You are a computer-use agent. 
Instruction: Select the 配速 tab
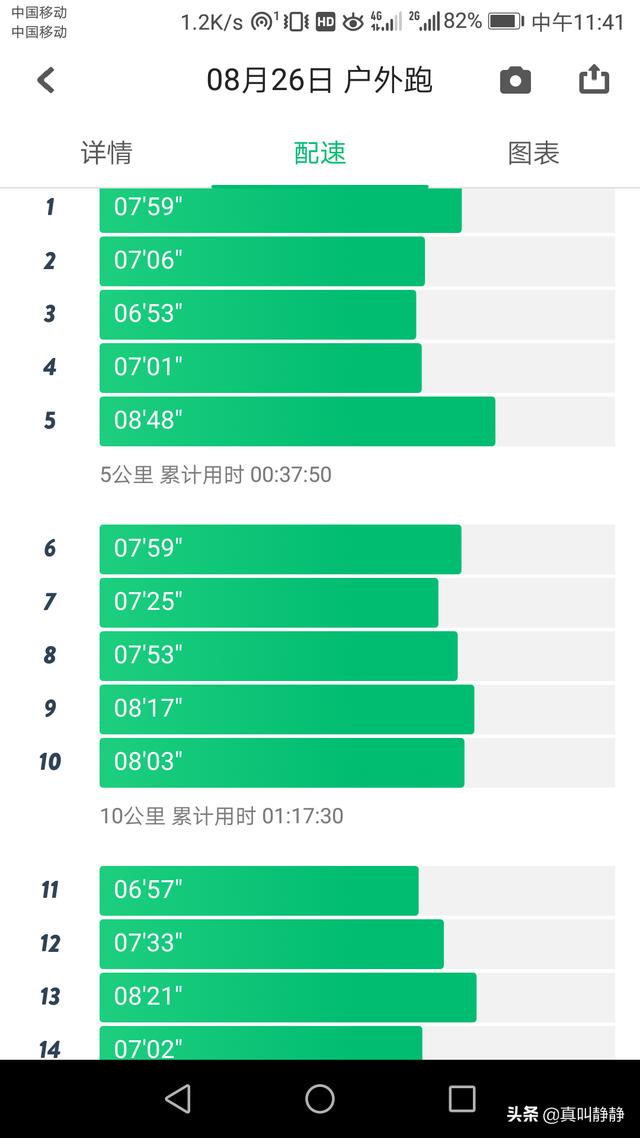pos(320,153)
